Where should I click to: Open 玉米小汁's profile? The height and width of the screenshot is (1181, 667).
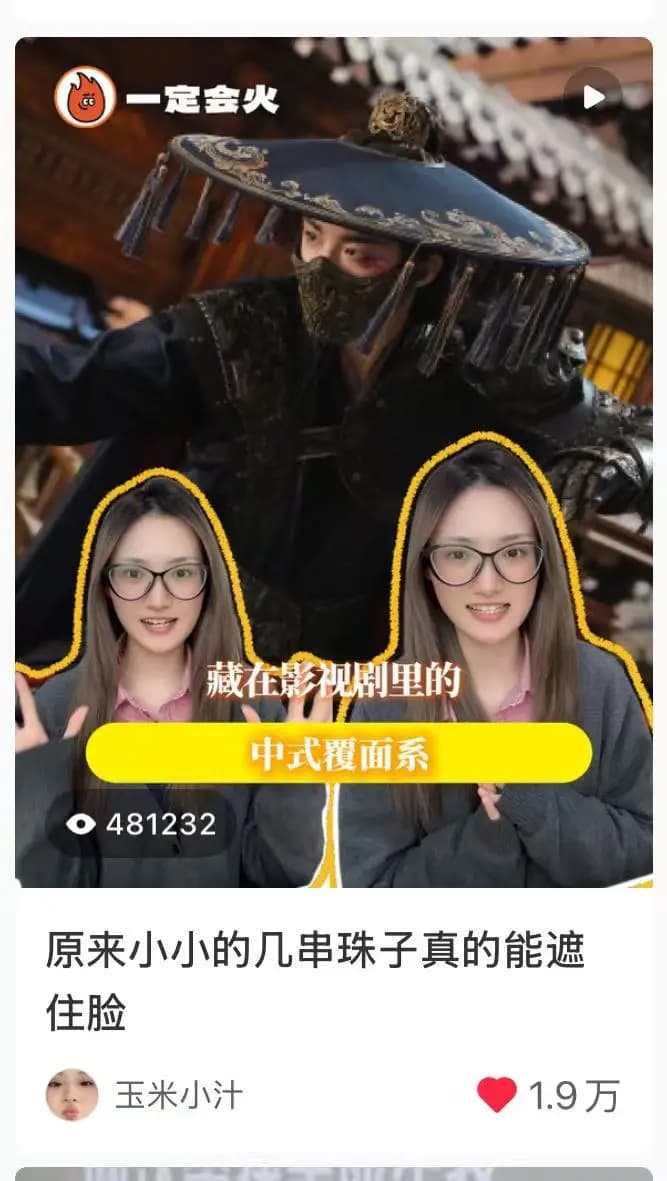pyautogui.click(x=73, y=1095)
